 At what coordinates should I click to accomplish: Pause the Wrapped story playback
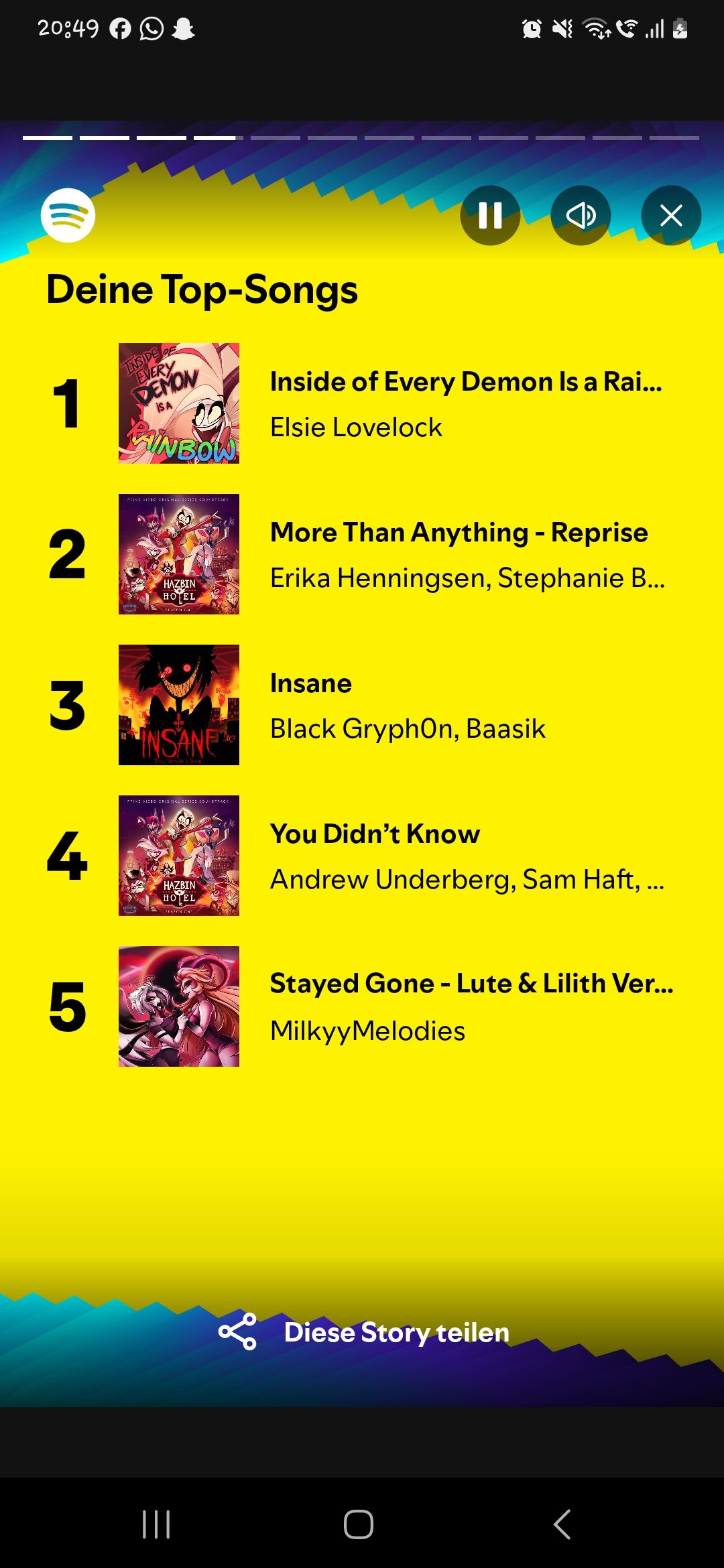490,216
